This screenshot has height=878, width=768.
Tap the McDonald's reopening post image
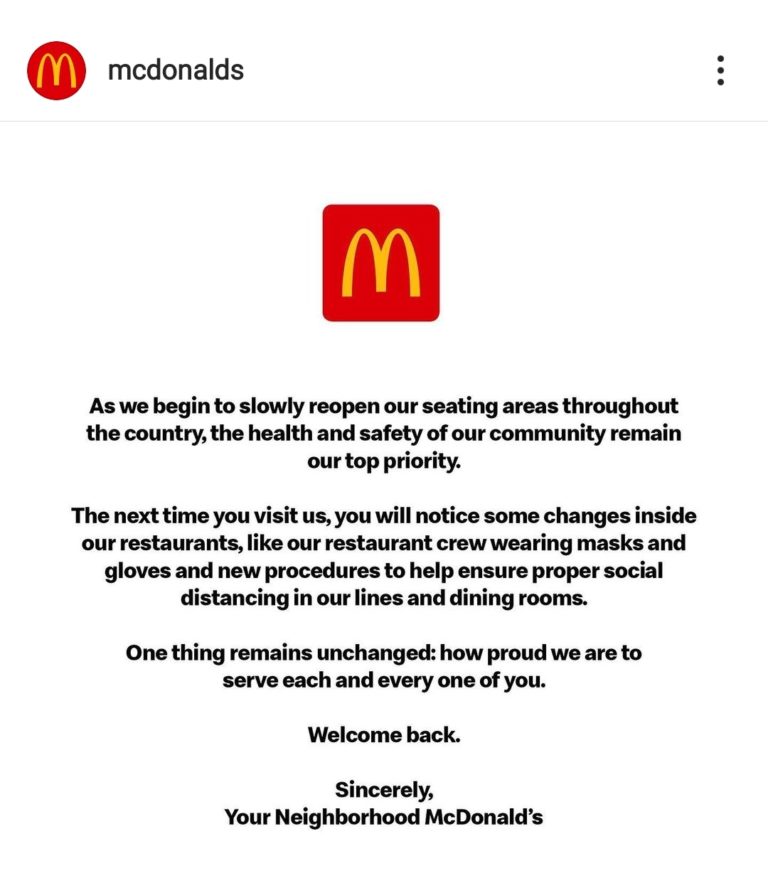pyautogui.click(x=384, y=500)
